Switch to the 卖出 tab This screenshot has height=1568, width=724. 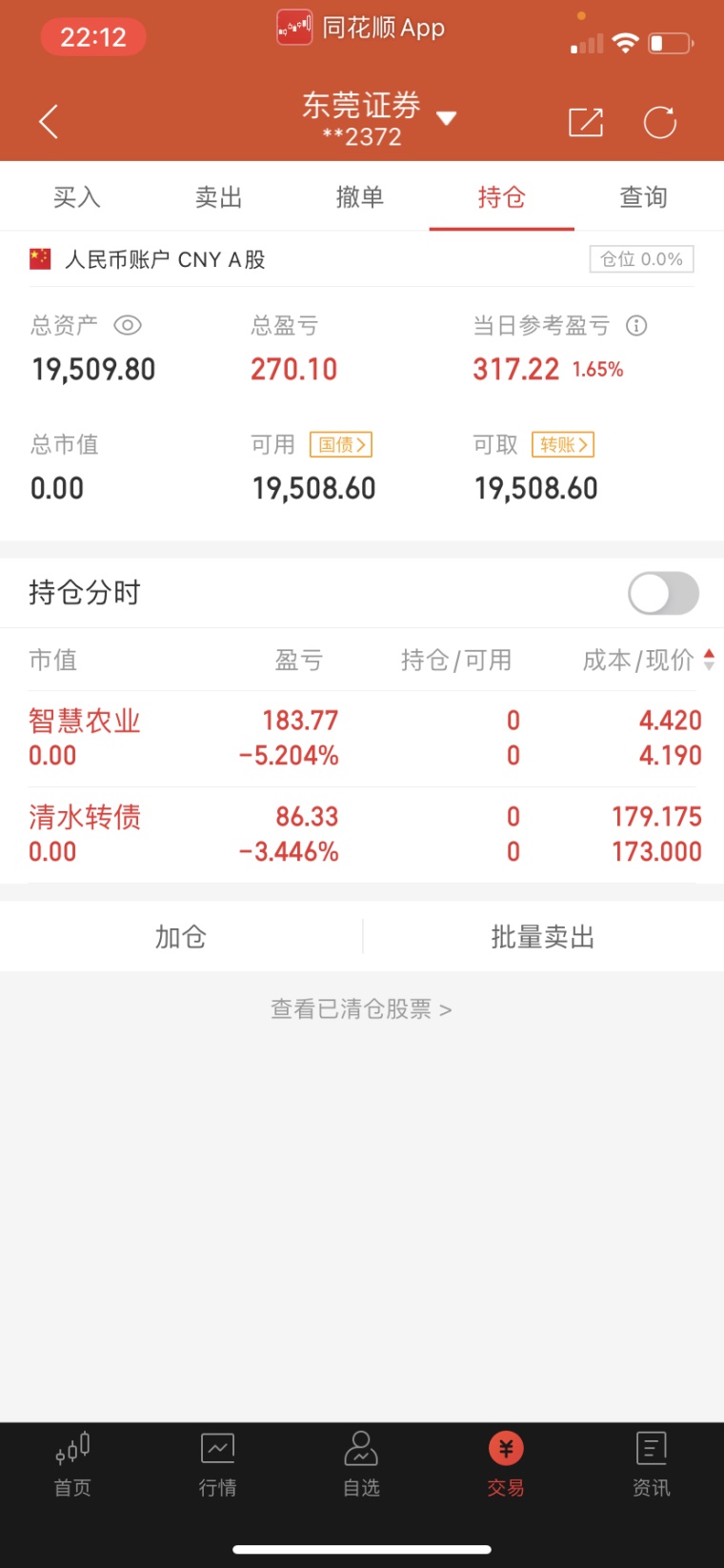point(218,197)
